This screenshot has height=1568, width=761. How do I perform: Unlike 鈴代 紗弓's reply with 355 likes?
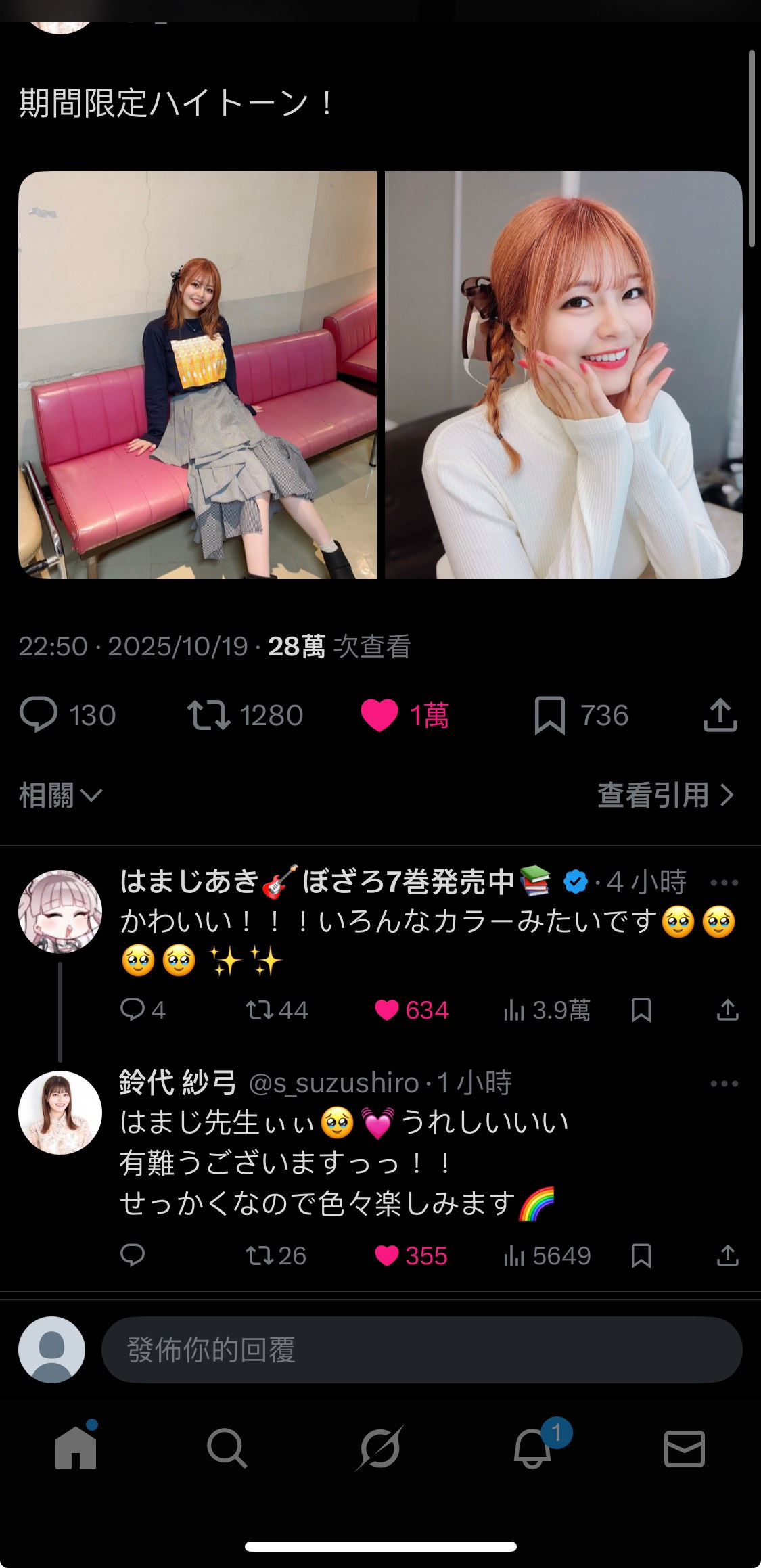tap(387, 1255)
